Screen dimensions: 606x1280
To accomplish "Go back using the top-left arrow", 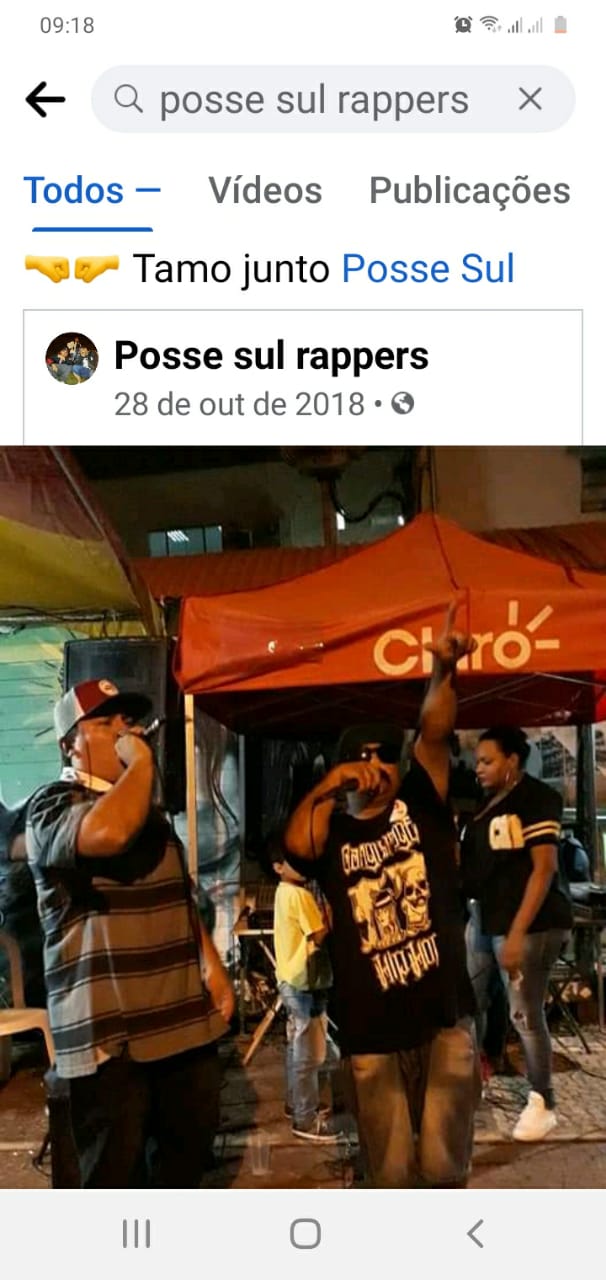I will pos(45,99).
